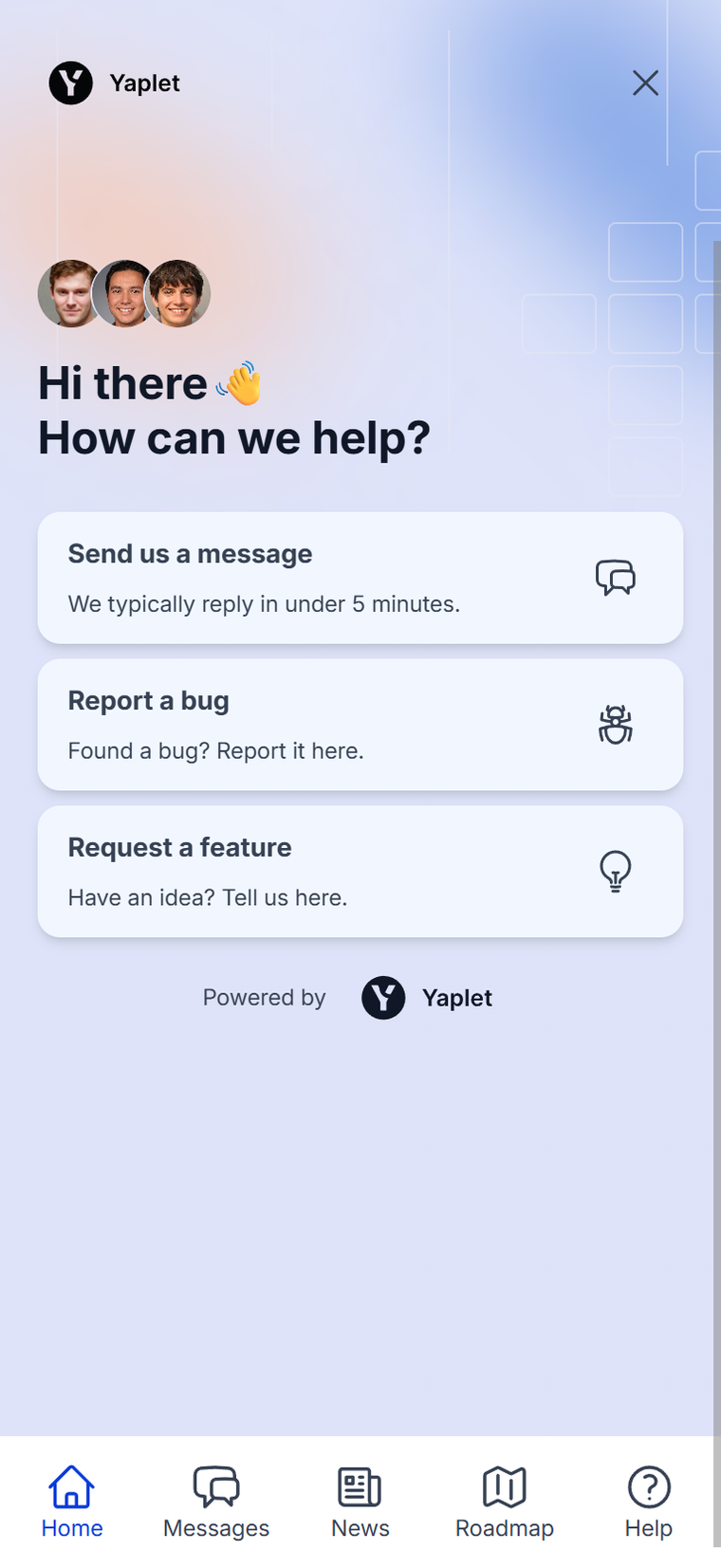The width and height of the screenshot is (721, 1568).
Task: View the Roadmap tab
Action: tap(505, 1501)
